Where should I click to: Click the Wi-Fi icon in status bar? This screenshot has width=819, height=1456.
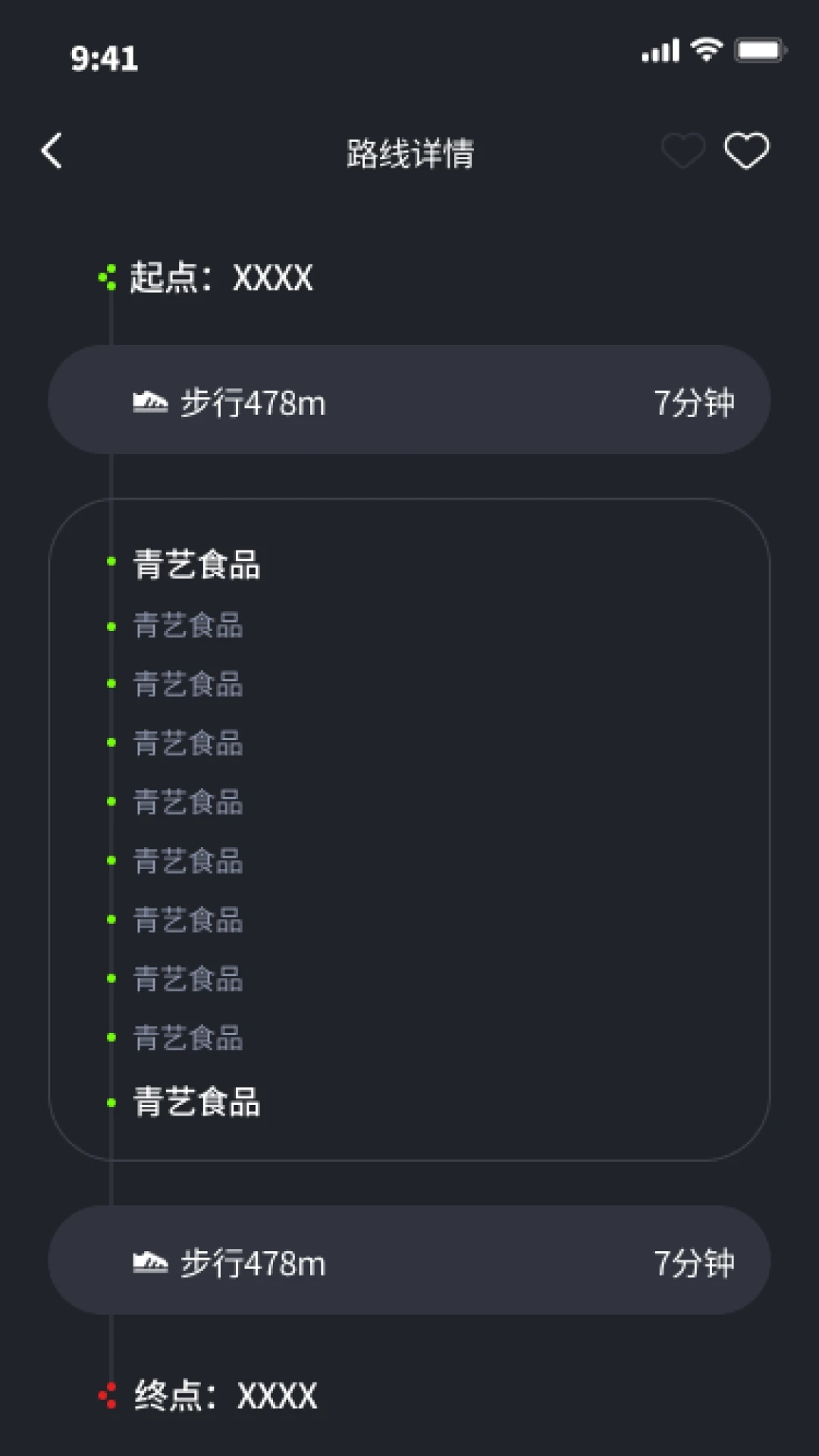pyautogui.click(x=706, y=49)
